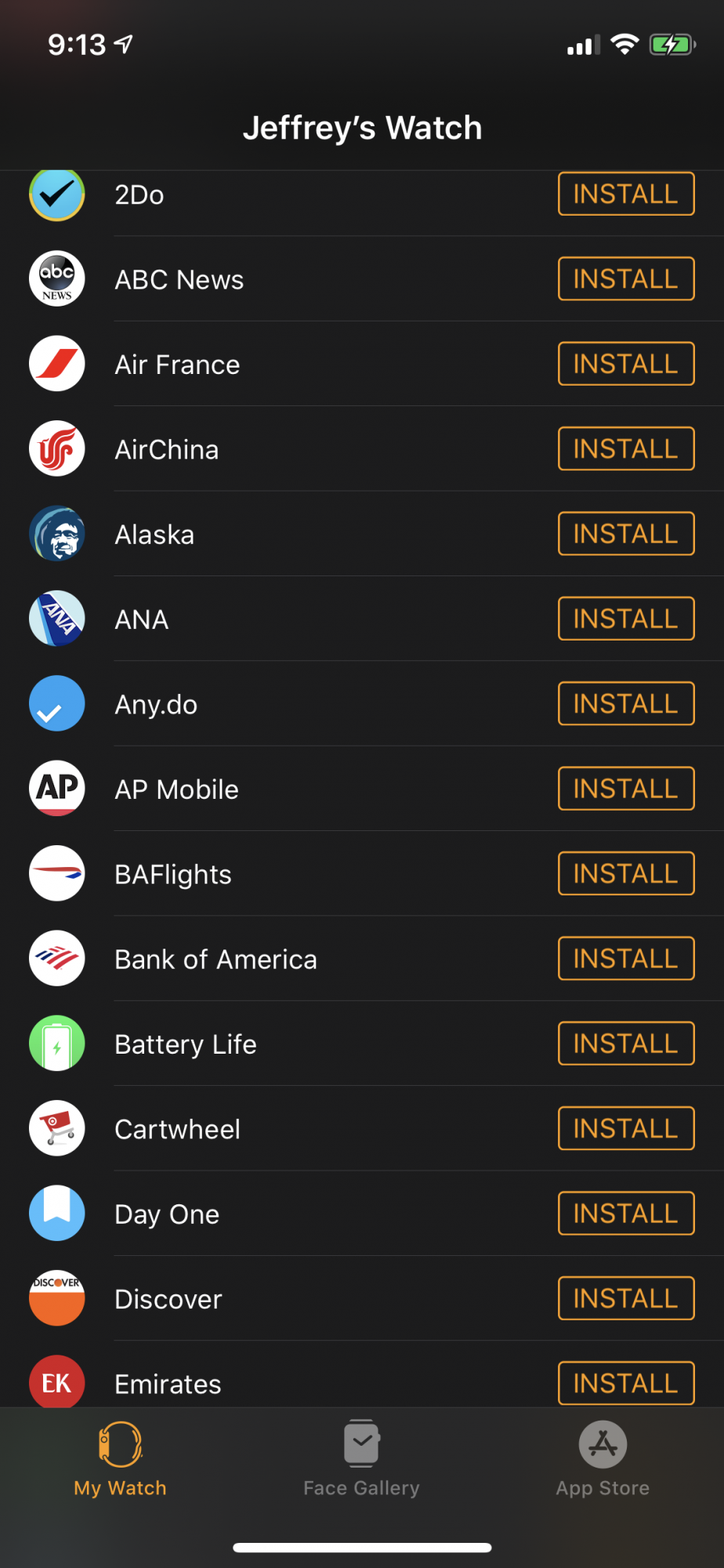The height and width of the screenshot is (1568, 724).
Task: Install the Bank of America app
Action: click(625, 958)
